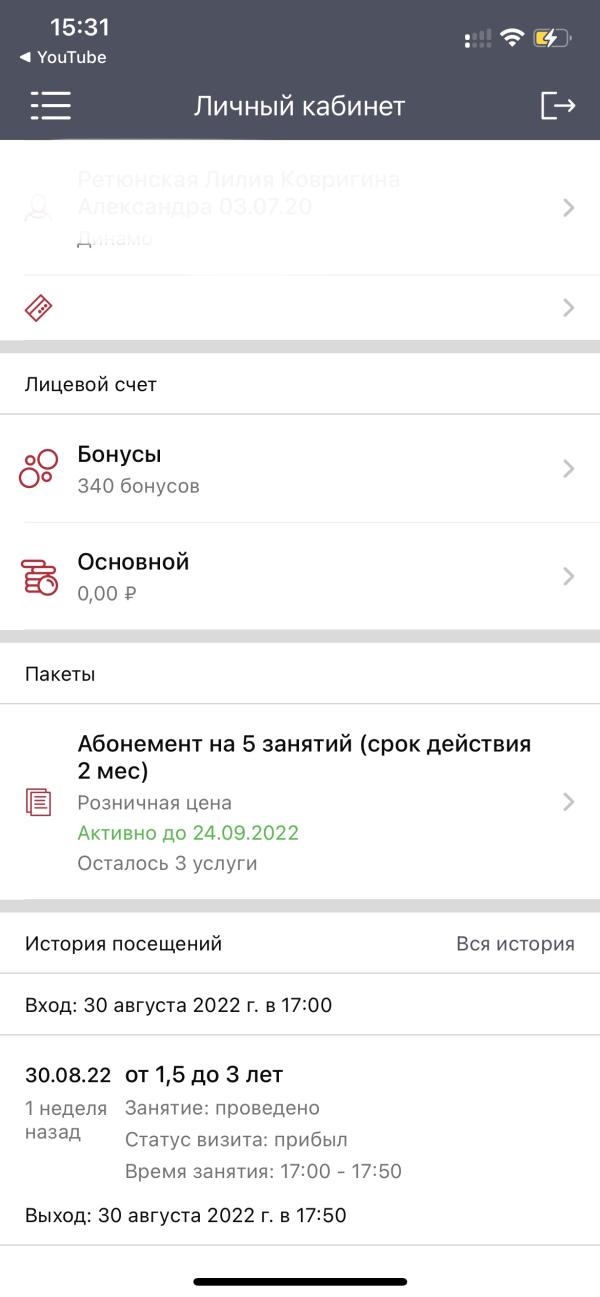Open Бонусы account with 340 бонусов

pos(300,469)
